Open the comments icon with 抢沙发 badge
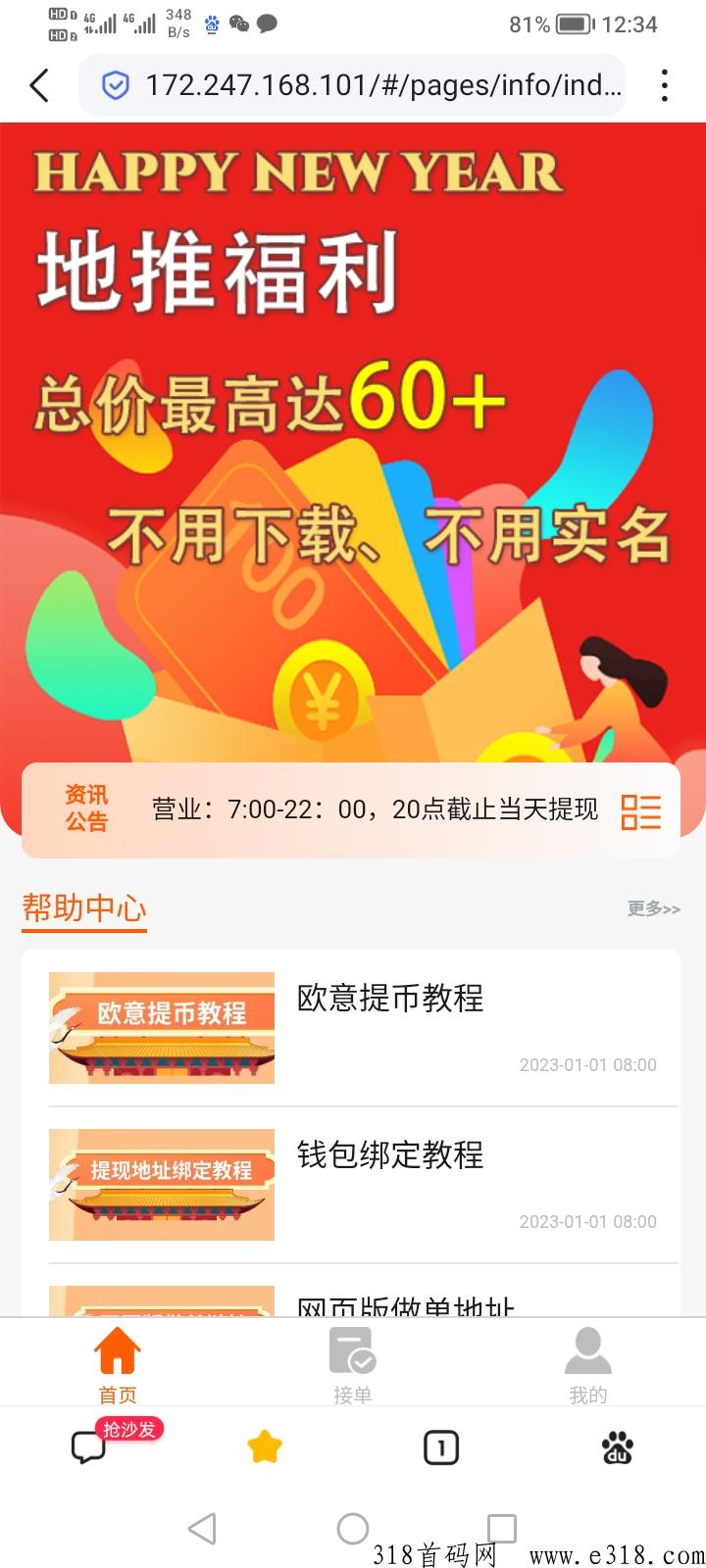 89,1447
